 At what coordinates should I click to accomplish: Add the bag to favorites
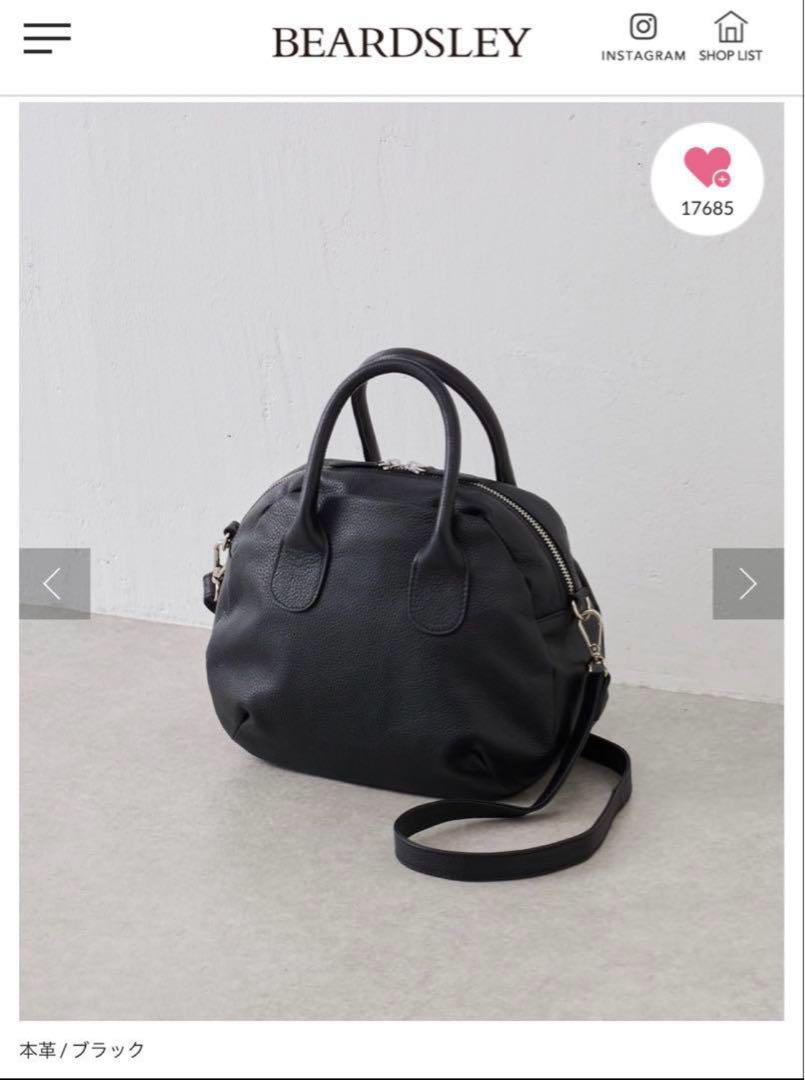pos(707,178)
